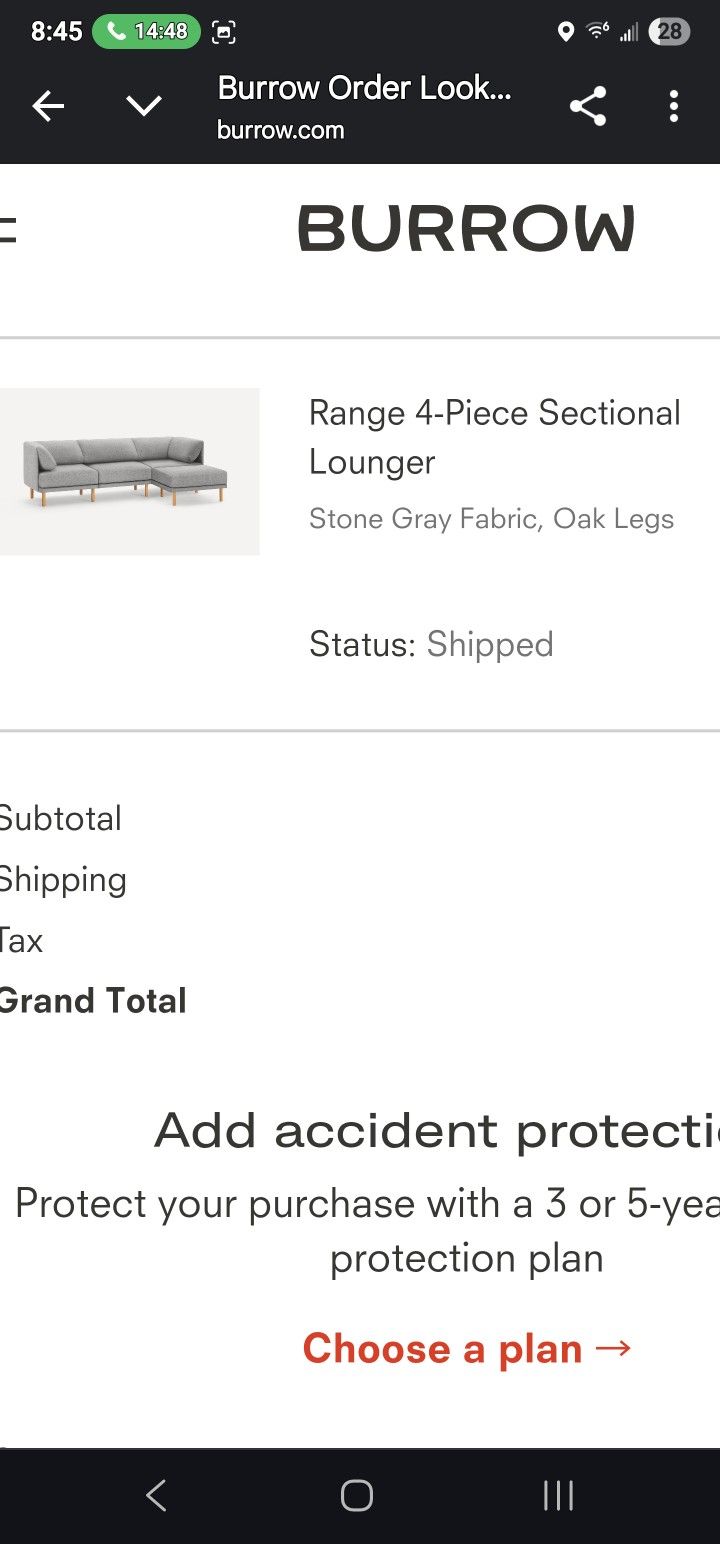The height and width of the screenshot is (1544, 720).
Task: Tap the cellular signal indicator
Action: pos(632,31)
